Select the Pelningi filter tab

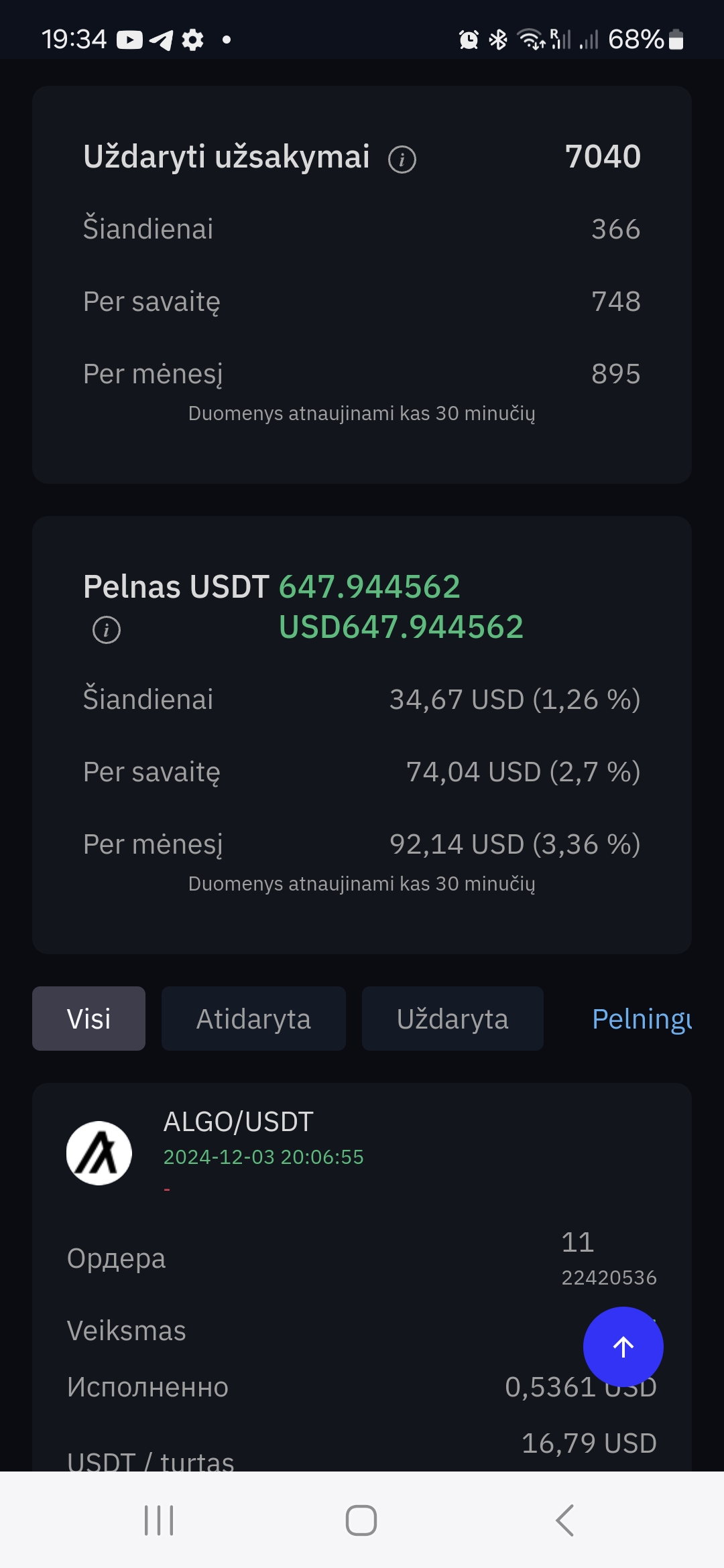642,1019
